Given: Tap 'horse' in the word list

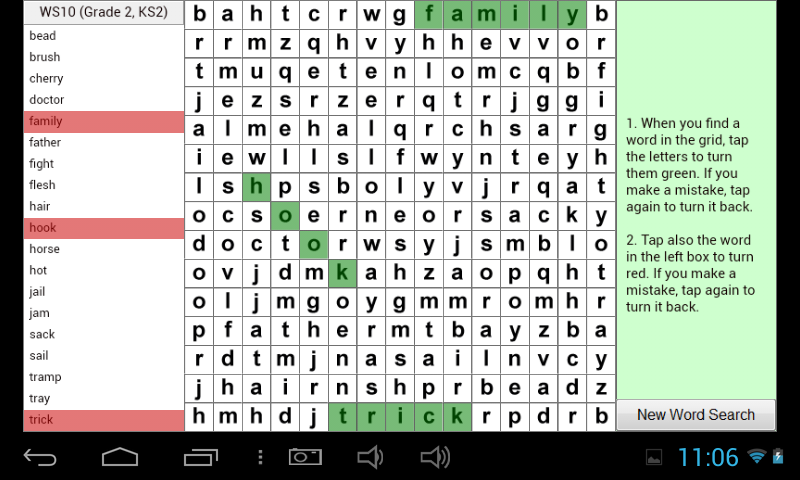Looking at the screenshot, I should click(103, 249).
